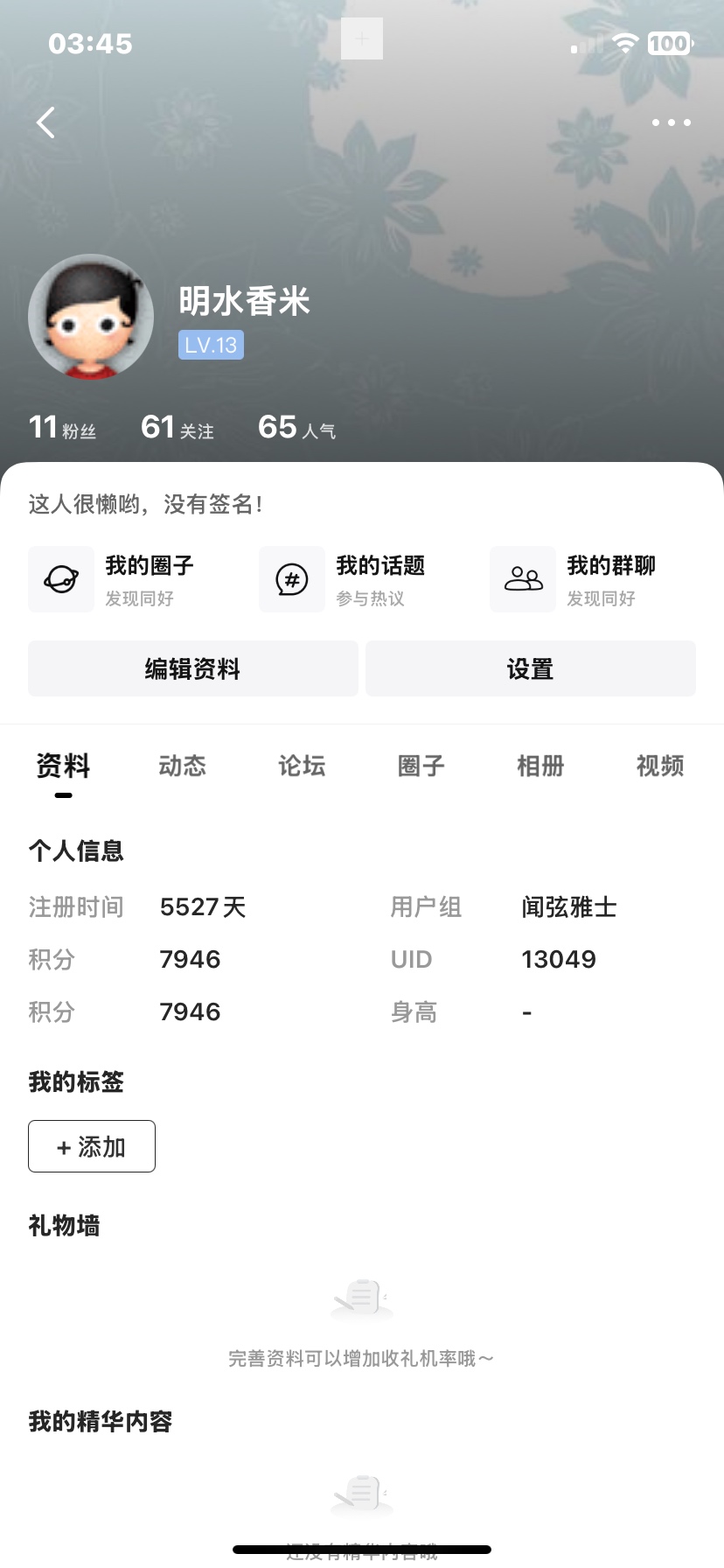
Task: Switch to the 视频 tab
Action: click(660, 766)
